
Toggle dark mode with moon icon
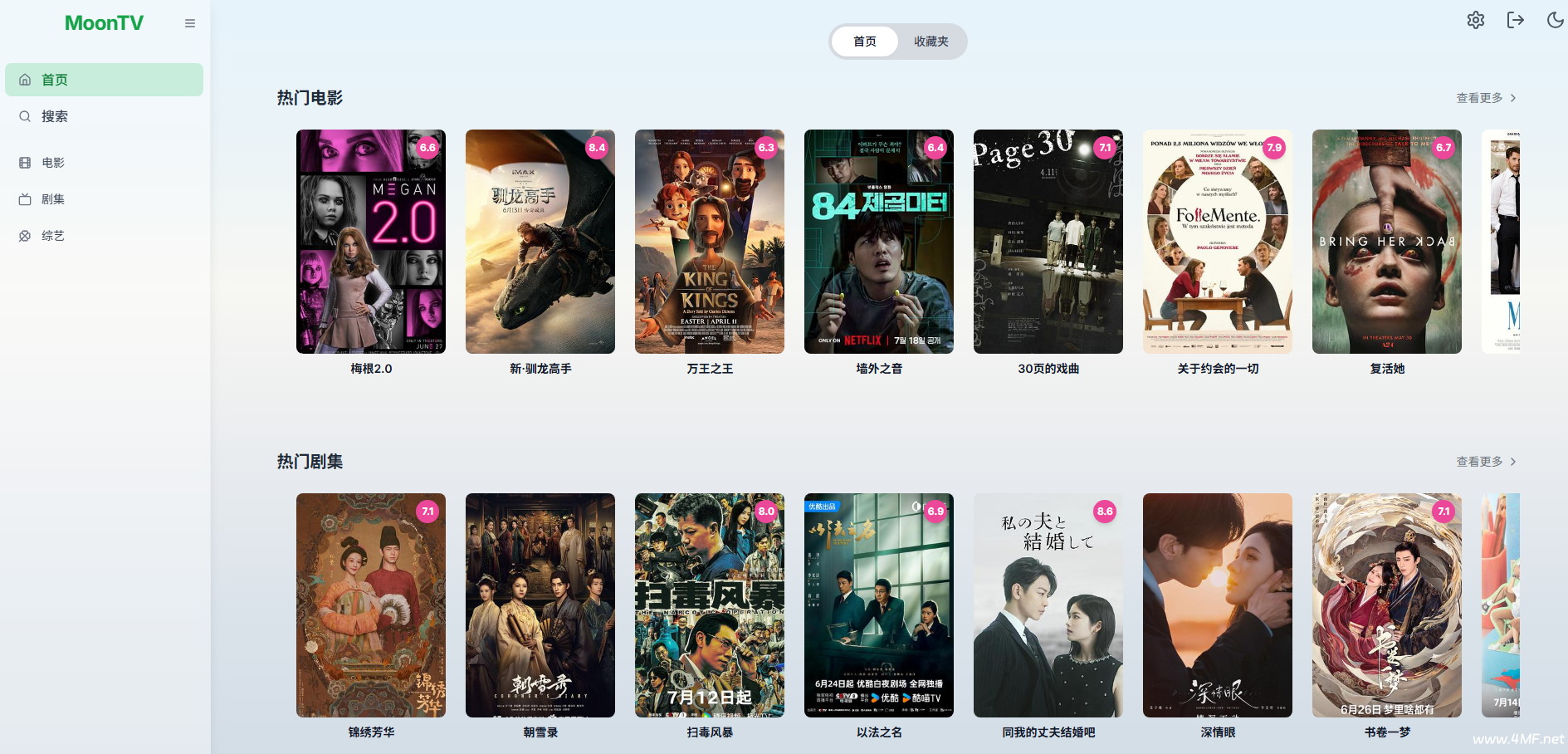click(1555, 20)
